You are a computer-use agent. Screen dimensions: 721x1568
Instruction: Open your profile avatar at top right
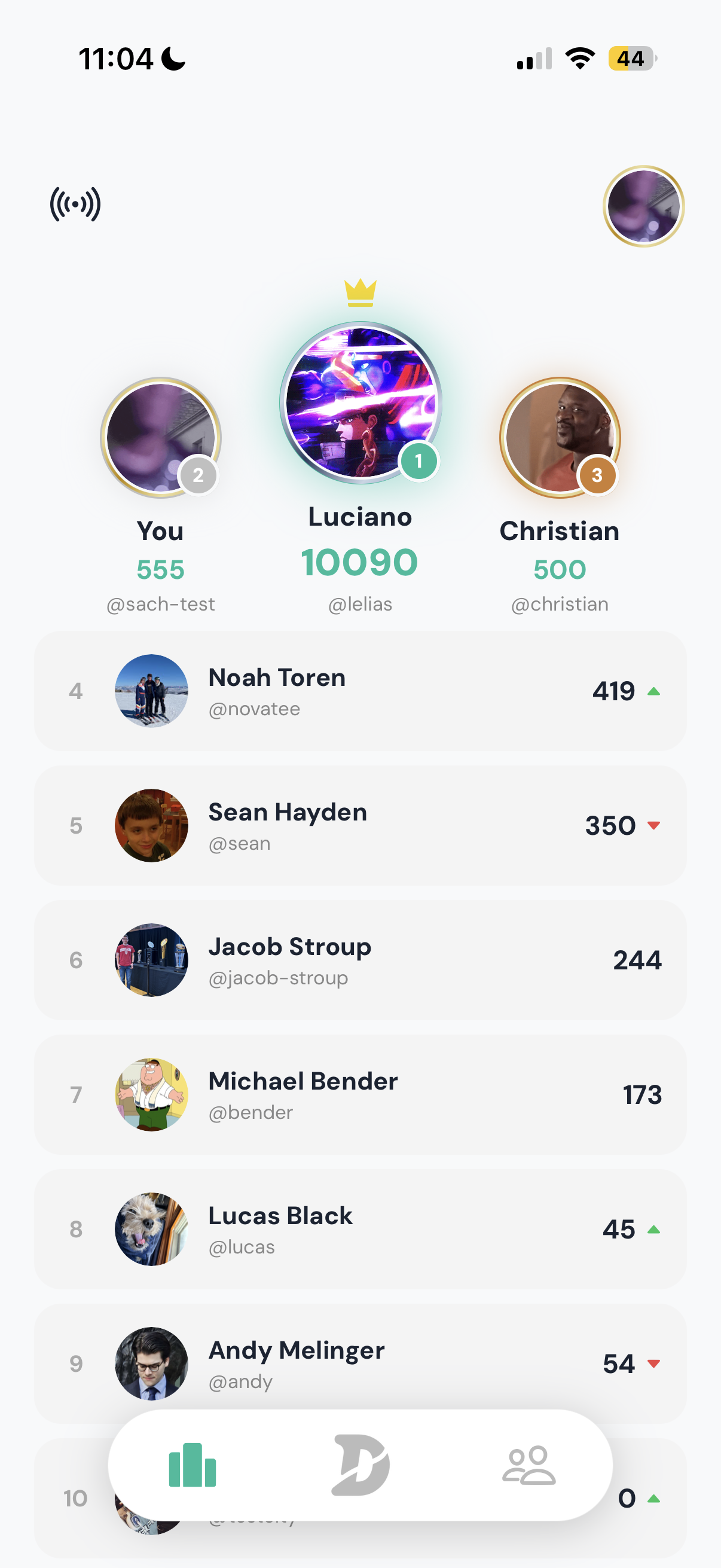[643, 206]
